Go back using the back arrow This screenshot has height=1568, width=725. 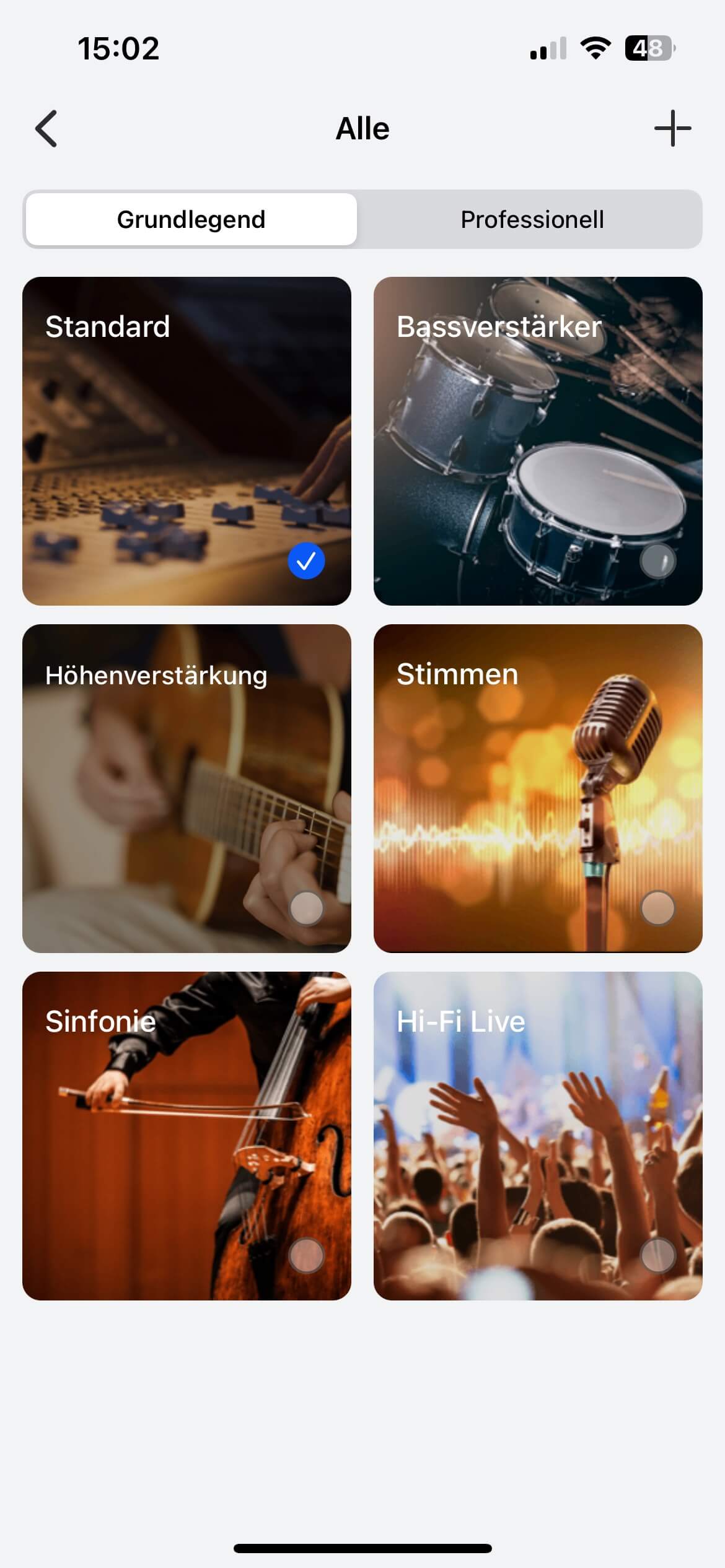pos(46,129)
